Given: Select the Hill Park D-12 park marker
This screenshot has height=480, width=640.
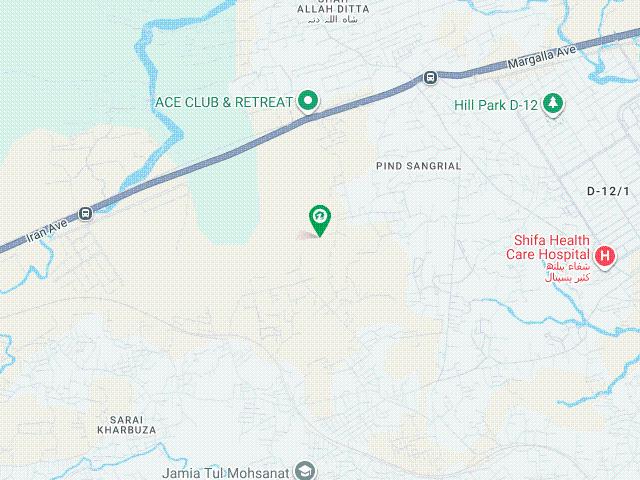Looking at the screenshot, I should (553, 104).
